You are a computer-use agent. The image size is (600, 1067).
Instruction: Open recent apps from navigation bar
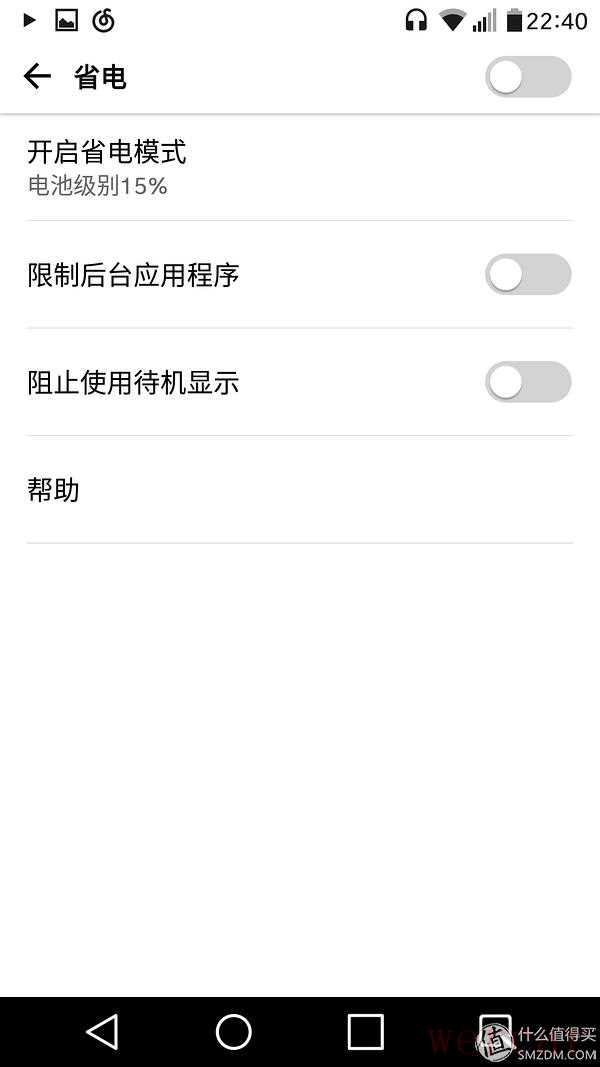click(365, 1031)
